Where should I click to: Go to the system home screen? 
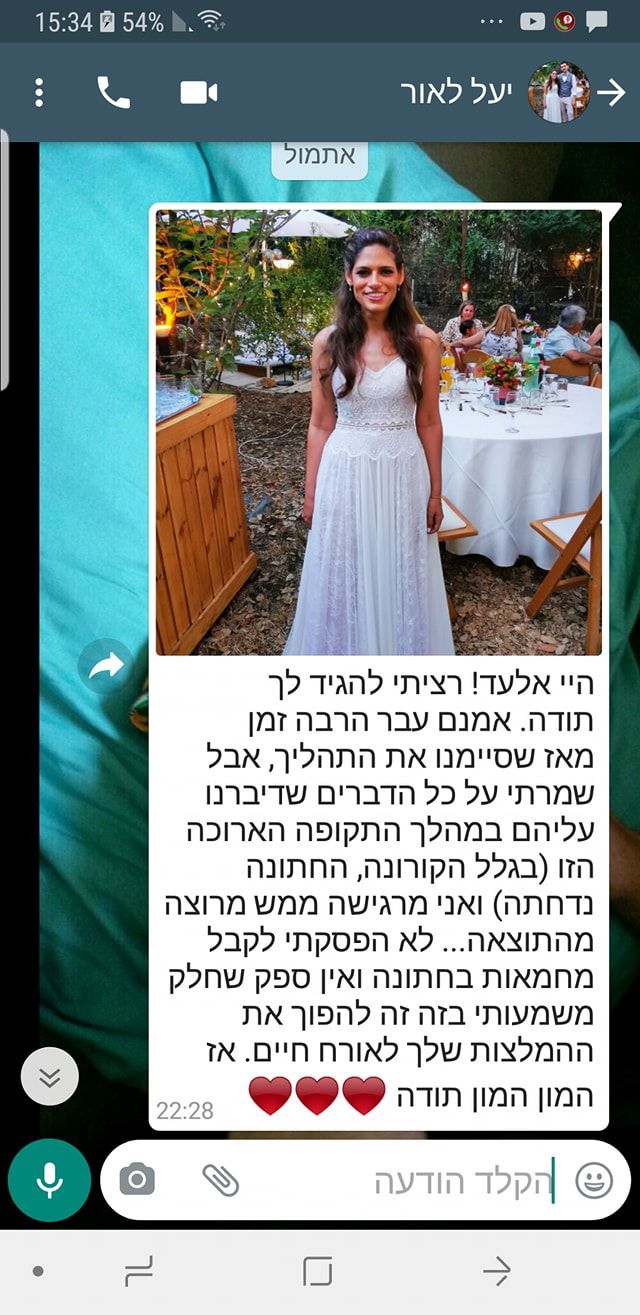tap(317, 1271)
